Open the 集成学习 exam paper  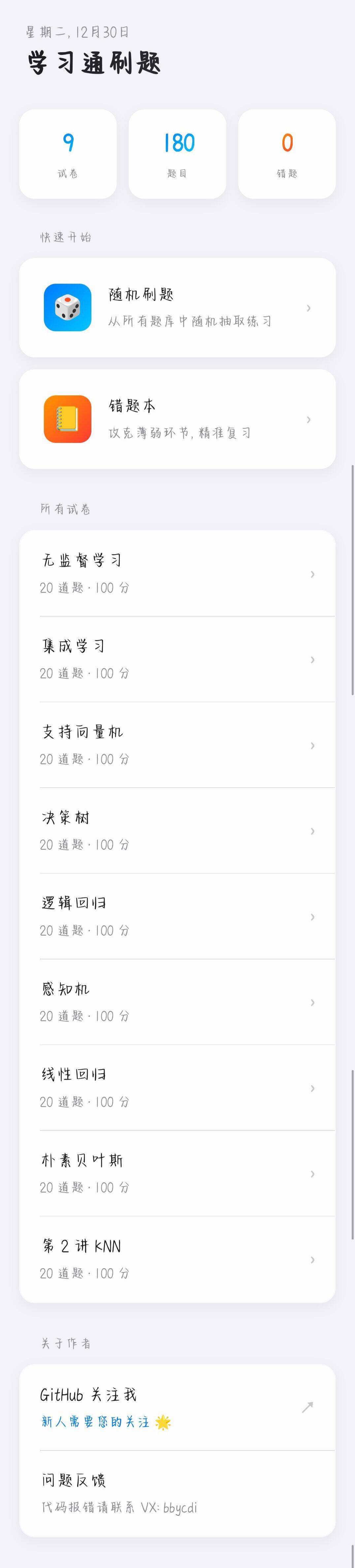click(177, 659)
